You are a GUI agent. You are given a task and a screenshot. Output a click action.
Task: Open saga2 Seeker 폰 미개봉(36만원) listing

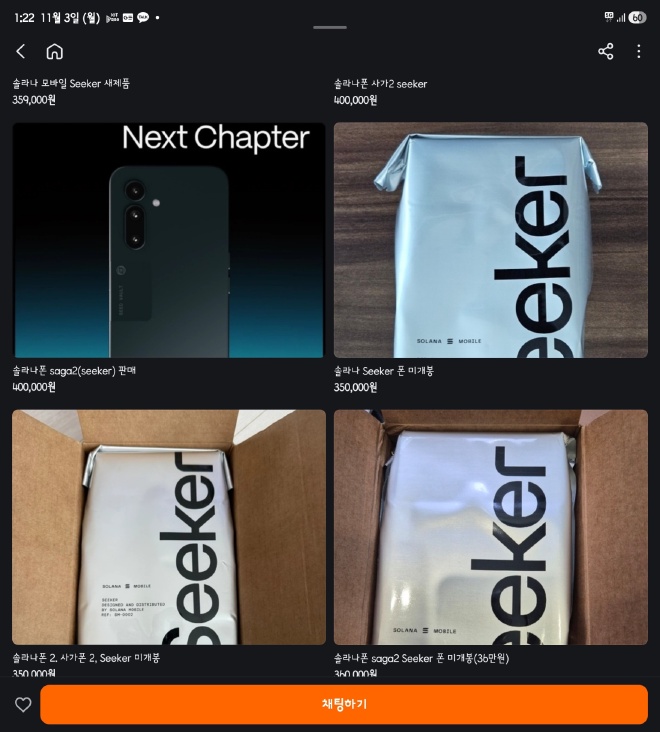pyautogui.click(x=490, y=527)
